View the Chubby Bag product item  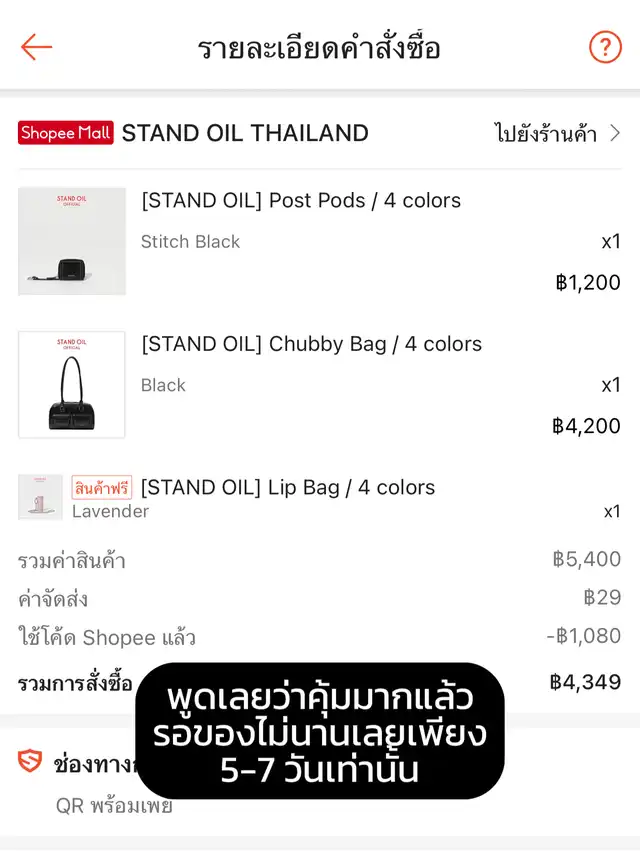pyautogui.click(x=310, y=344)
